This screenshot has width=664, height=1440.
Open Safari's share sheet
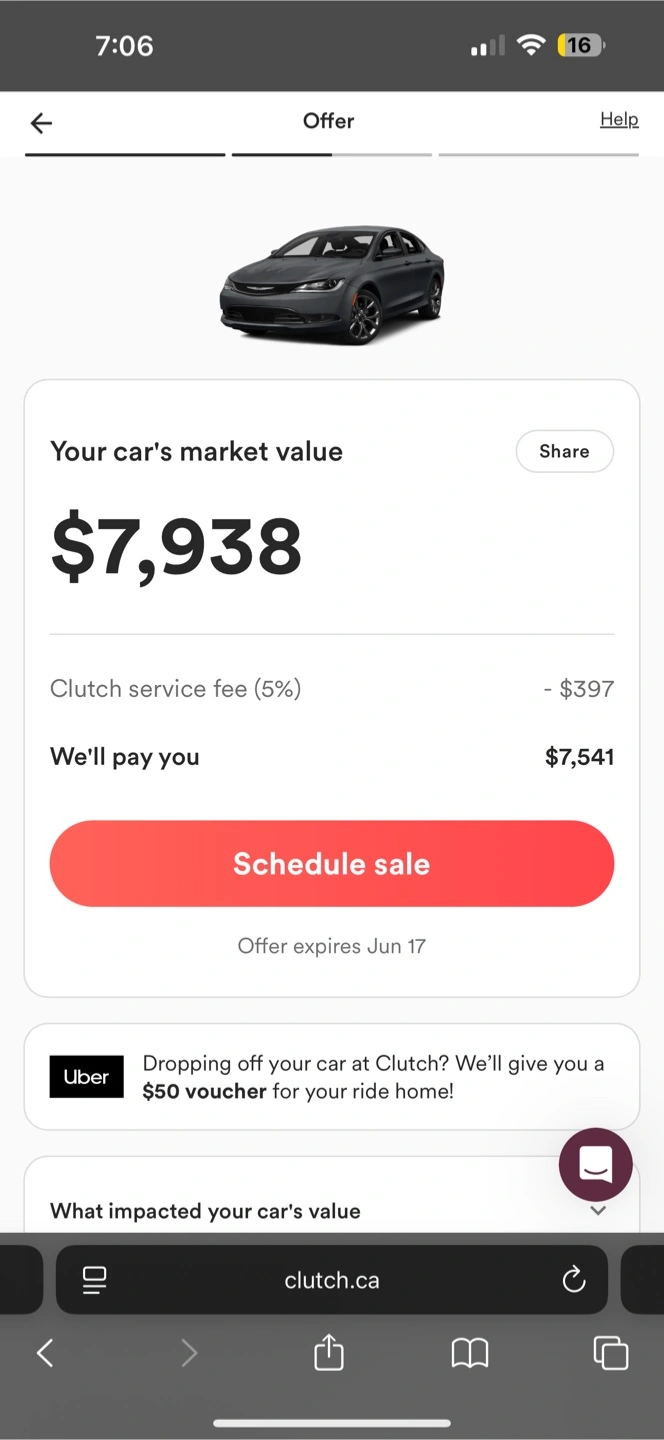(329, 1353)
